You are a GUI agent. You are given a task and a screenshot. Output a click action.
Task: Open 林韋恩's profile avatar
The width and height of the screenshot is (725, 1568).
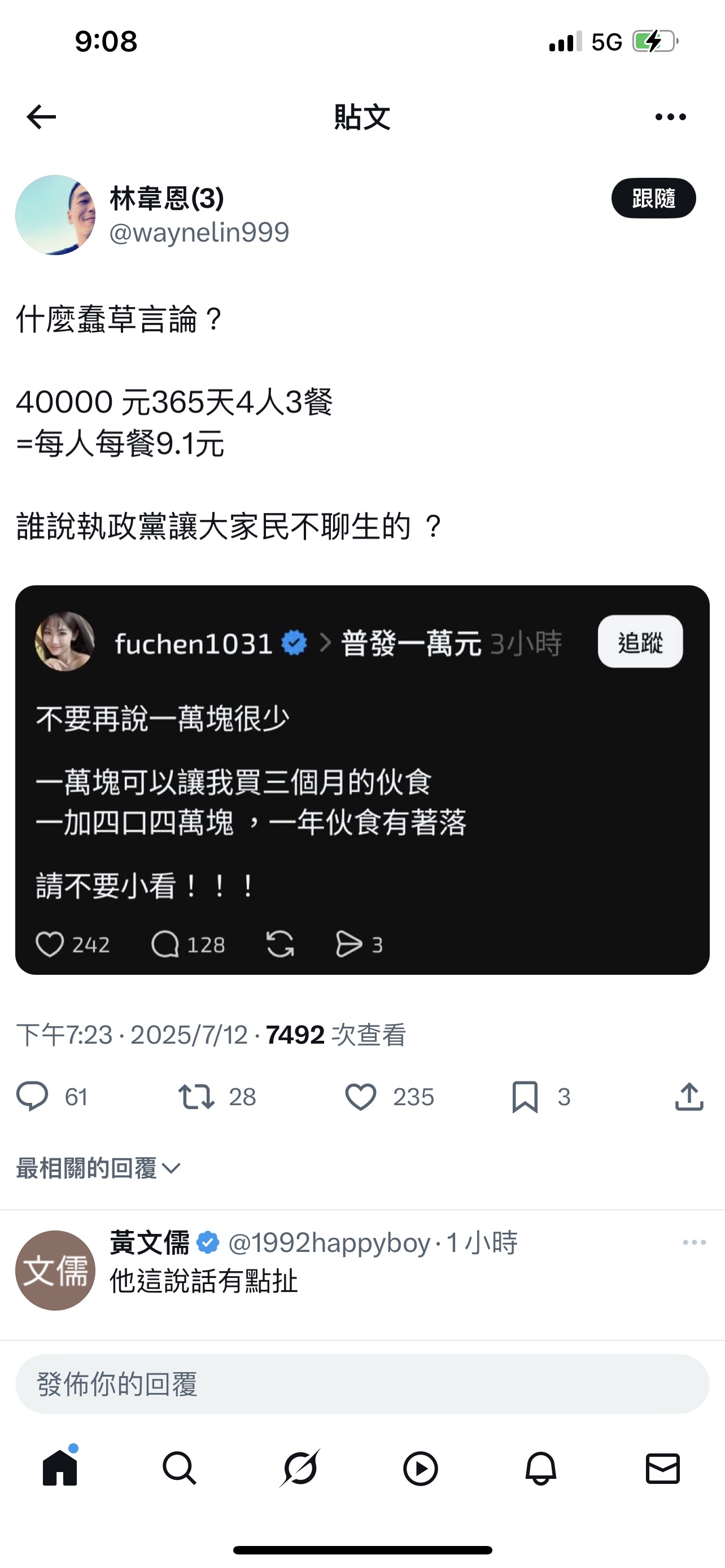55,215
